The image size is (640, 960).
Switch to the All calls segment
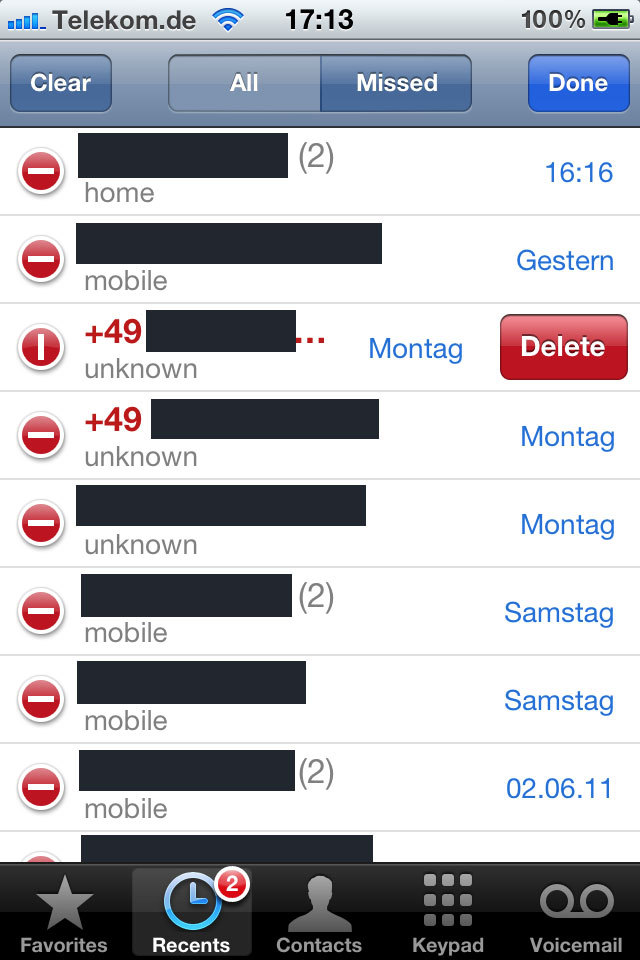244,83
